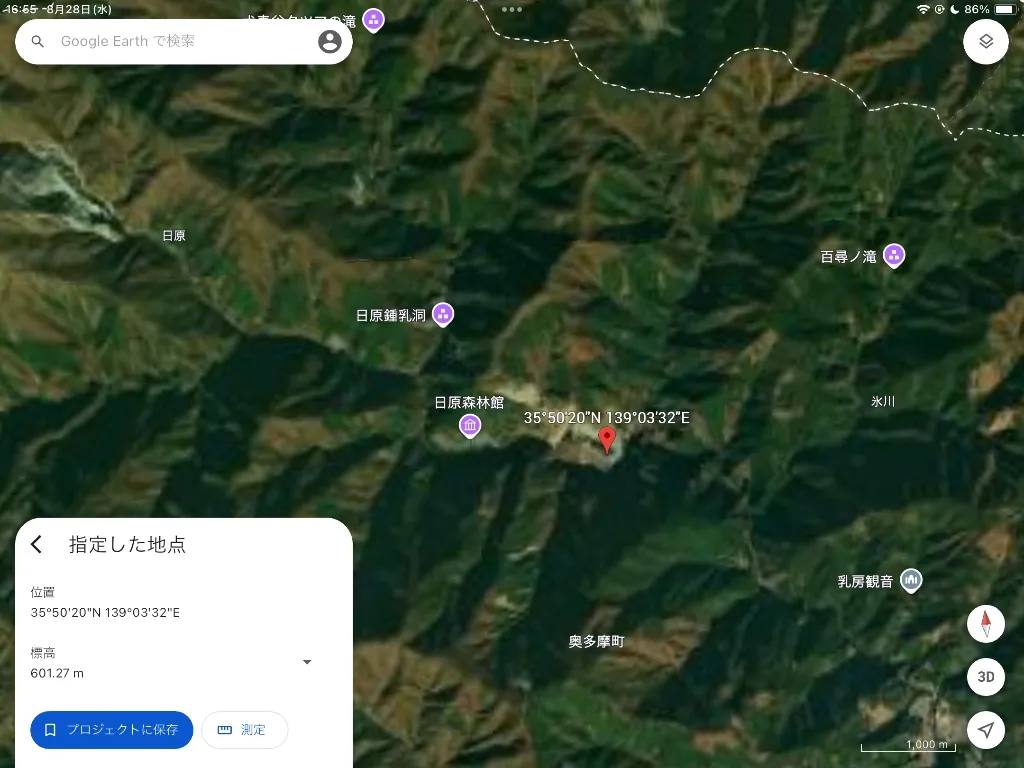Open the 日原森林館 museum marker
The height and width of the screenshot is (768, 1024).
tap(470, 427)
